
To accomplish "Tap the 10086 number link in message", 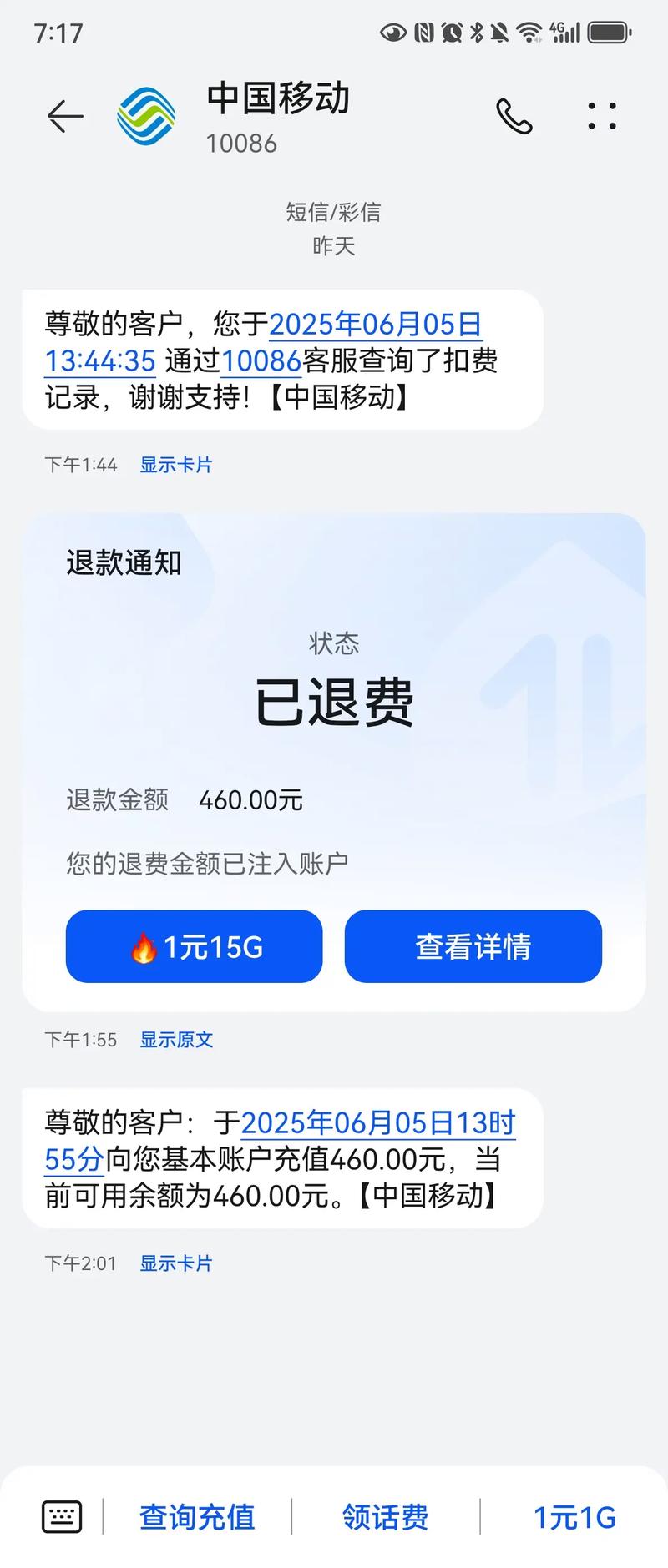I will [261, 361].
